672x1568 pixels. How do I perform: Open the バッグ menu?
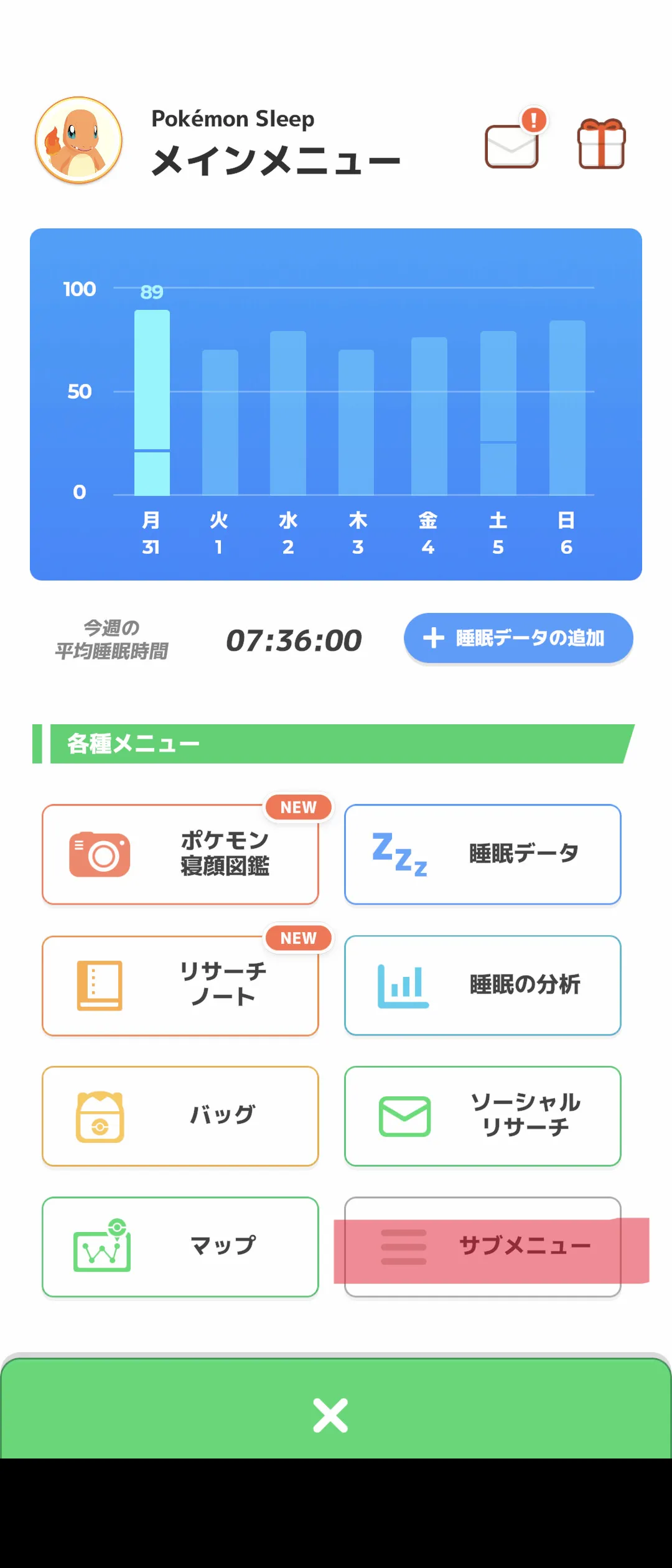click(x=180, y=1116)
